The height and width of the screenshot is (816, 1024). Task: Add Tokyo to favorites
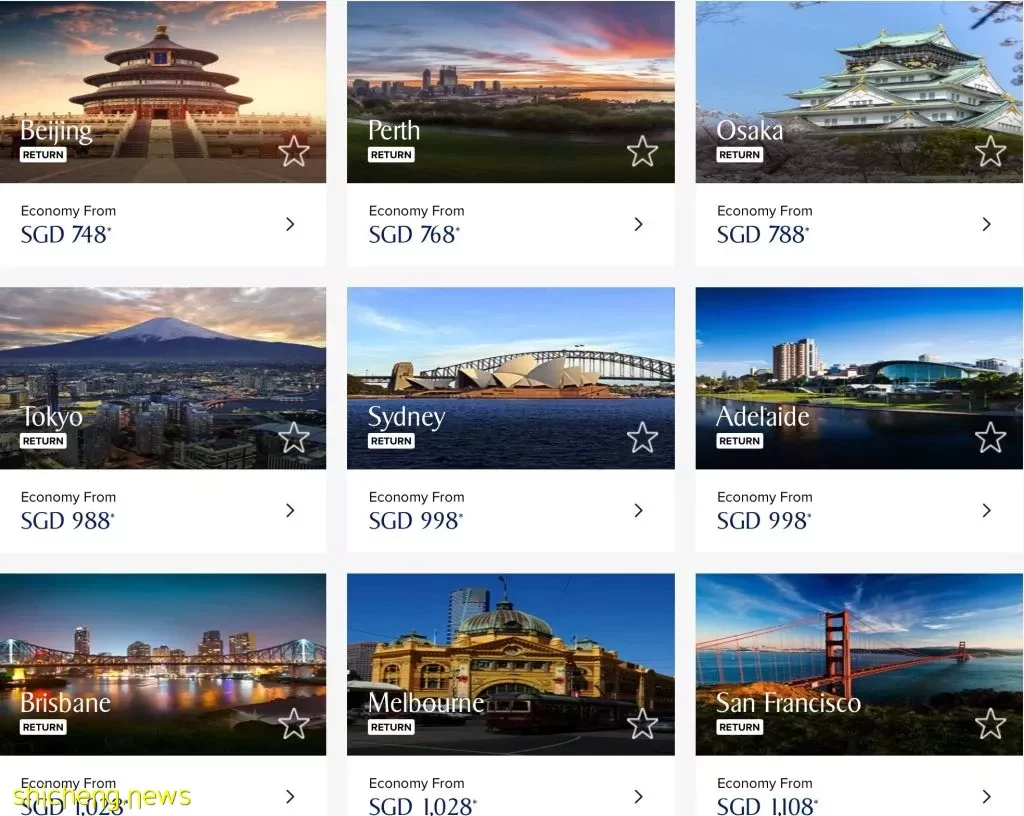point(294,438)
